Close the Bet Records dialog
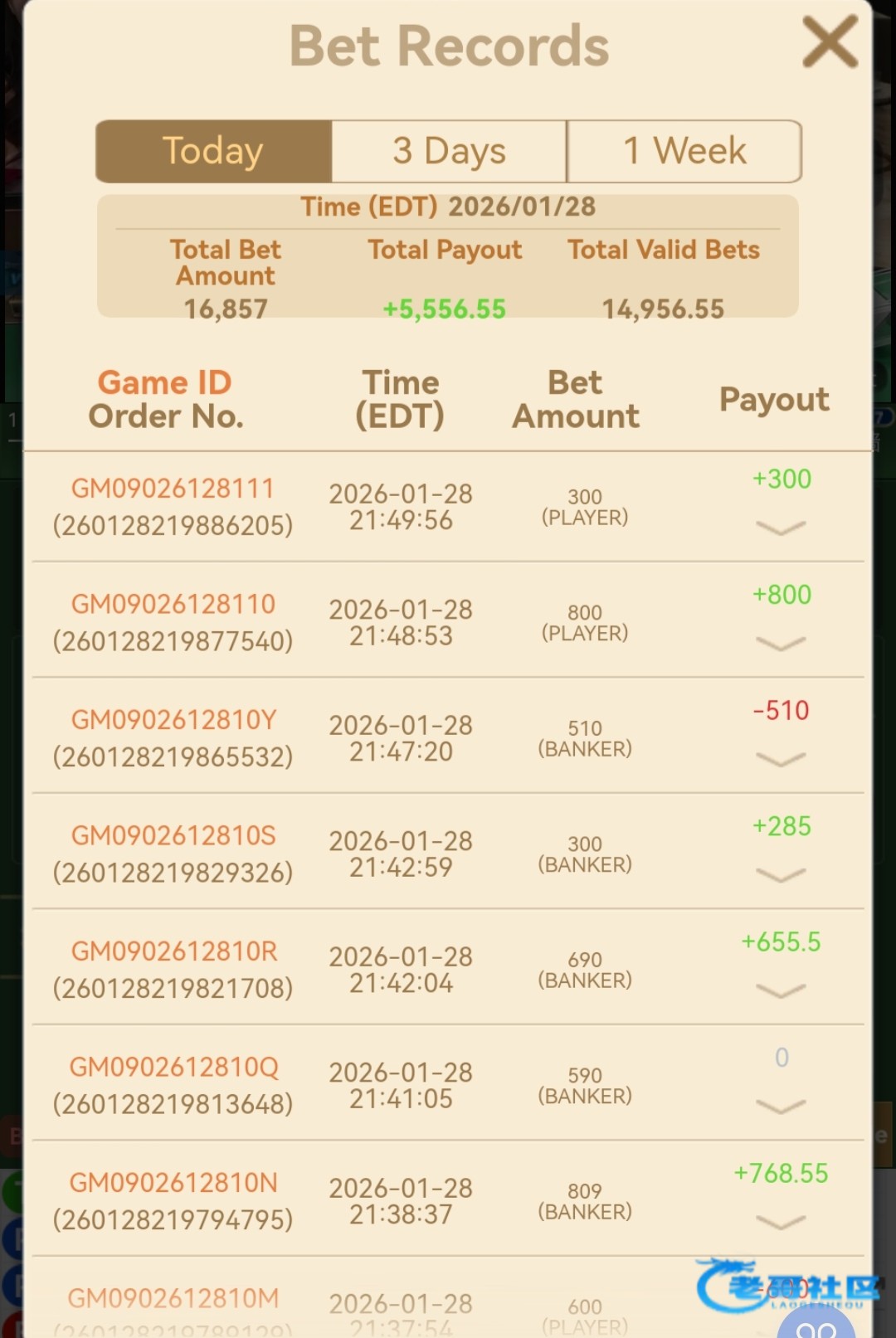896x1338 pixels. 829,42
